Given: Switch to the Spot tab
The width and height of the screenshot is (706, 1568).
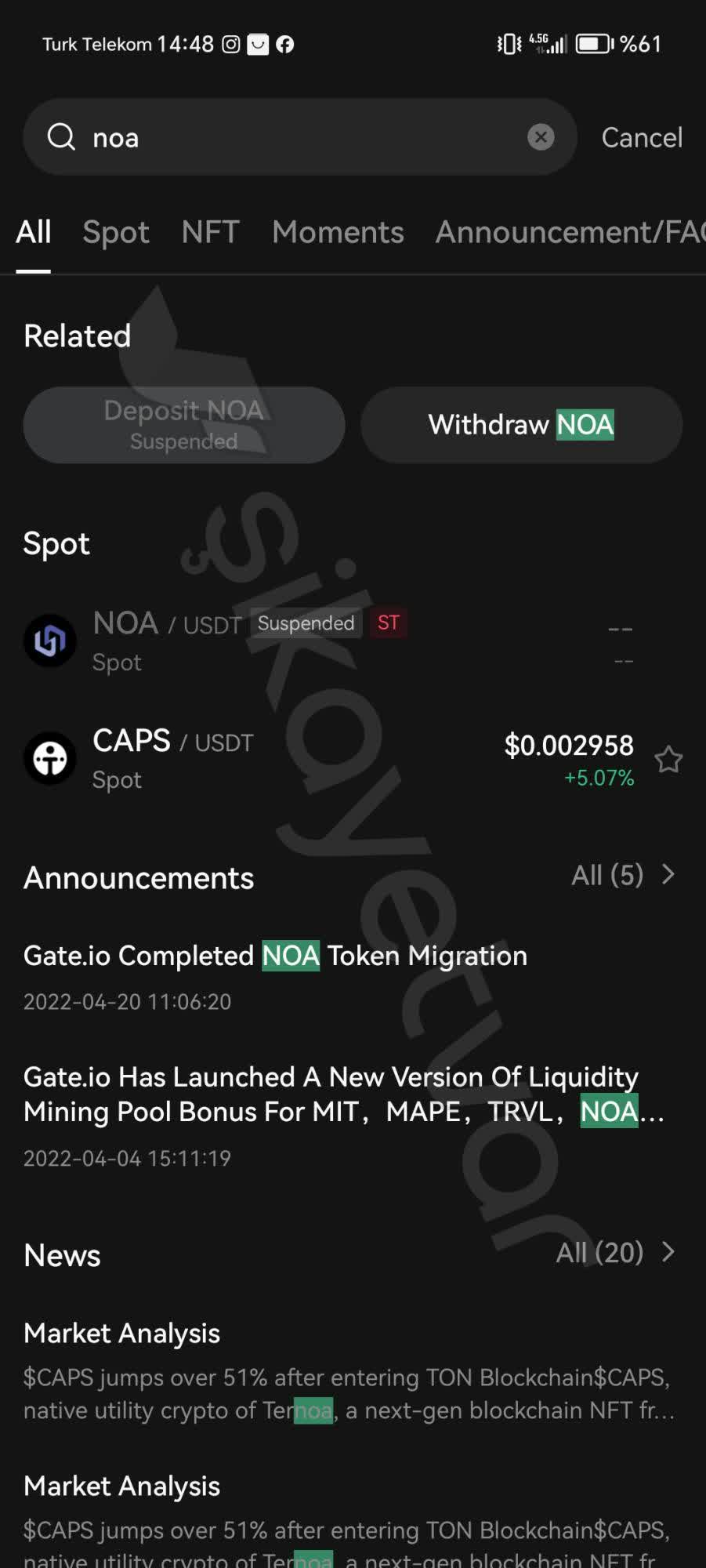Looking at the screenshot, I should coord(115,232).
